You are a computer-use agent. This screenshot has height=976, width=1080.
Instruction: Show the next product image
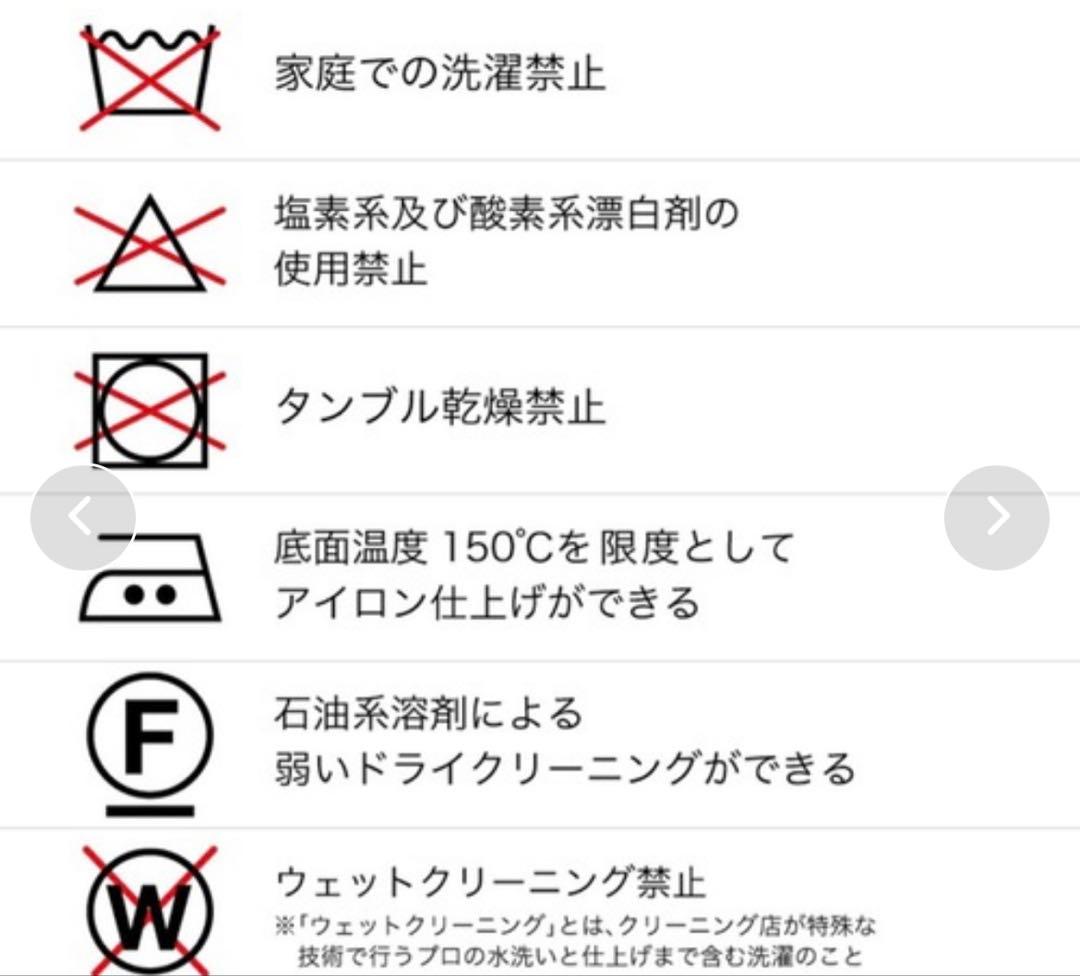pyautogui.click(x=997, y=517)
